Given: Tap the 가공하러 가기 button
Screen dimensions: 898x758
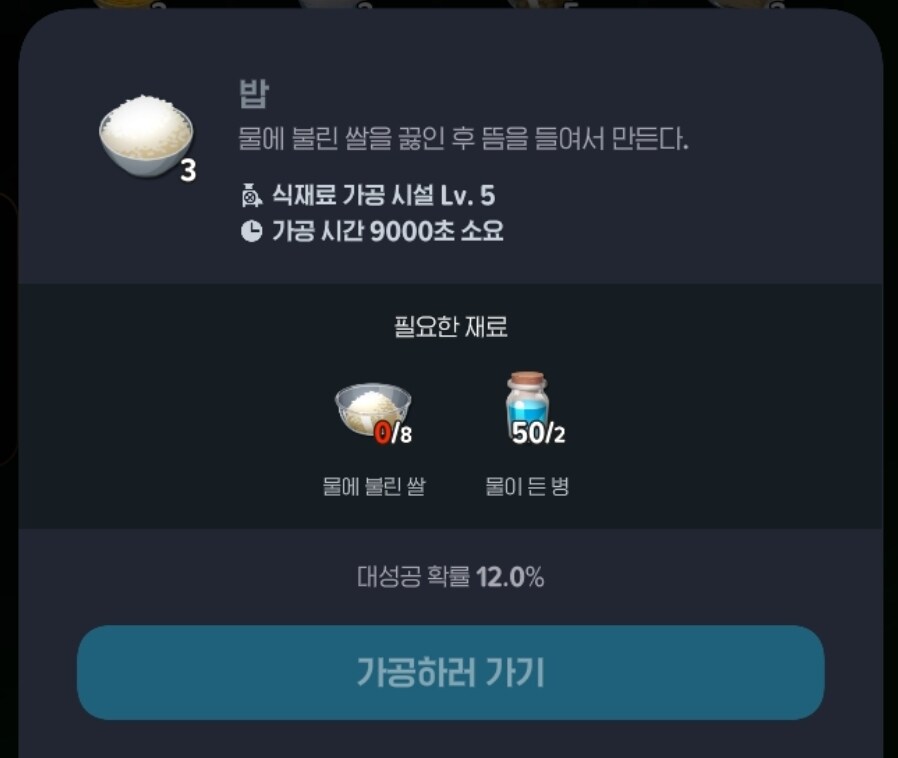Looking at the screenshot, I should click(450, 673).
